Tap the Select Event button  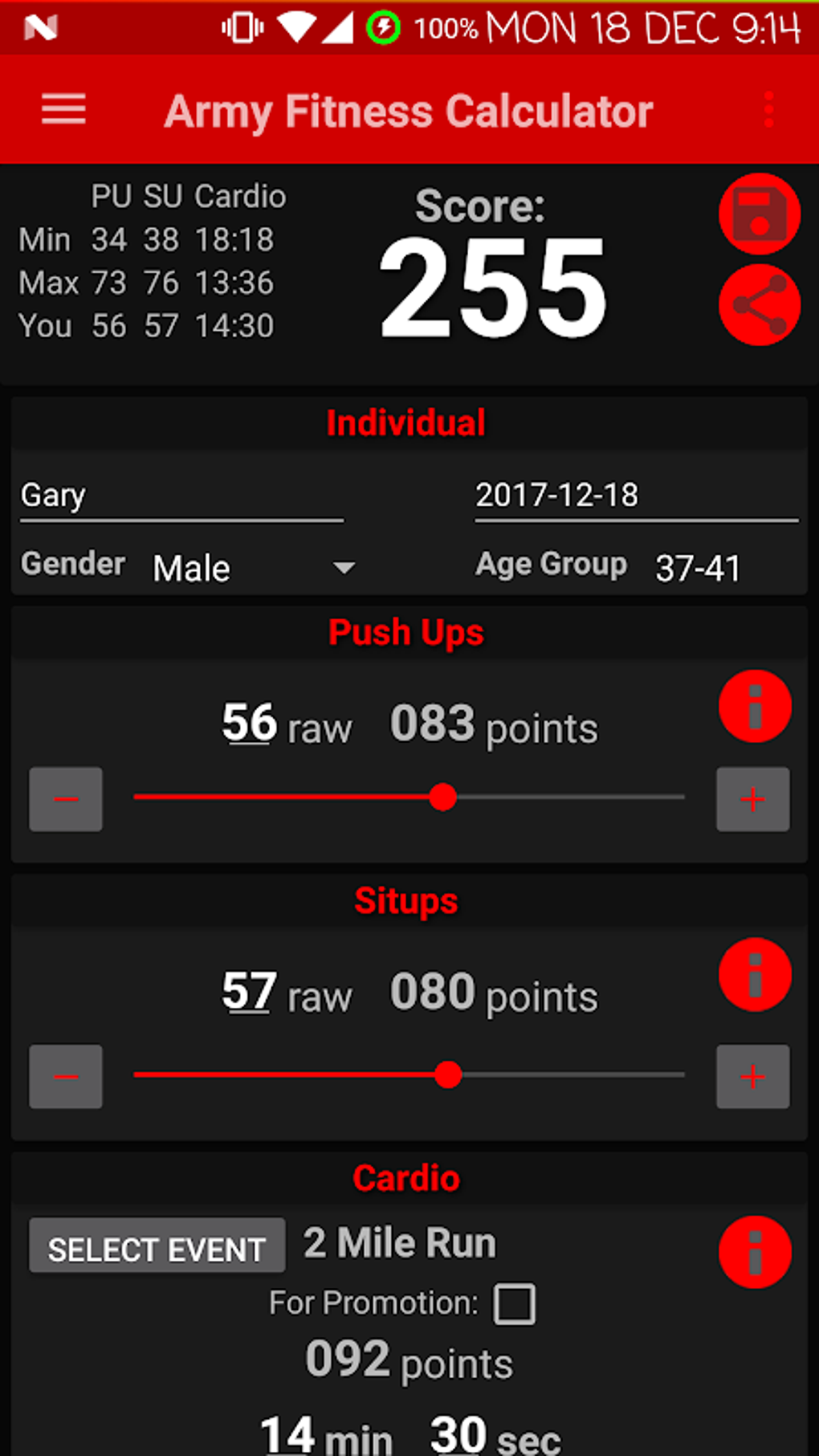pos(157,1246)
